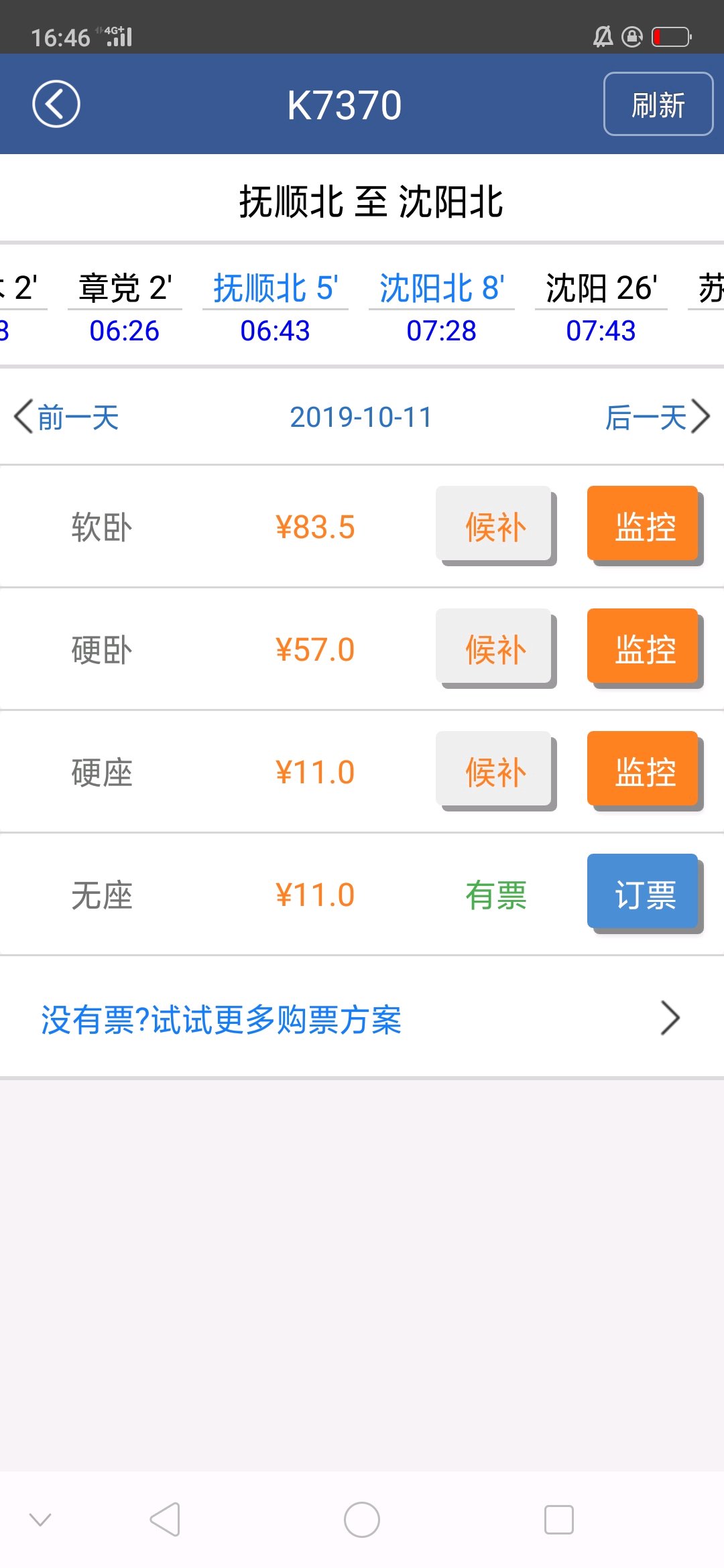Tap 监控 for the 硬卧 seat
Image resolution: width=724 pixels, height=1568 pixels.
point(644,648)
